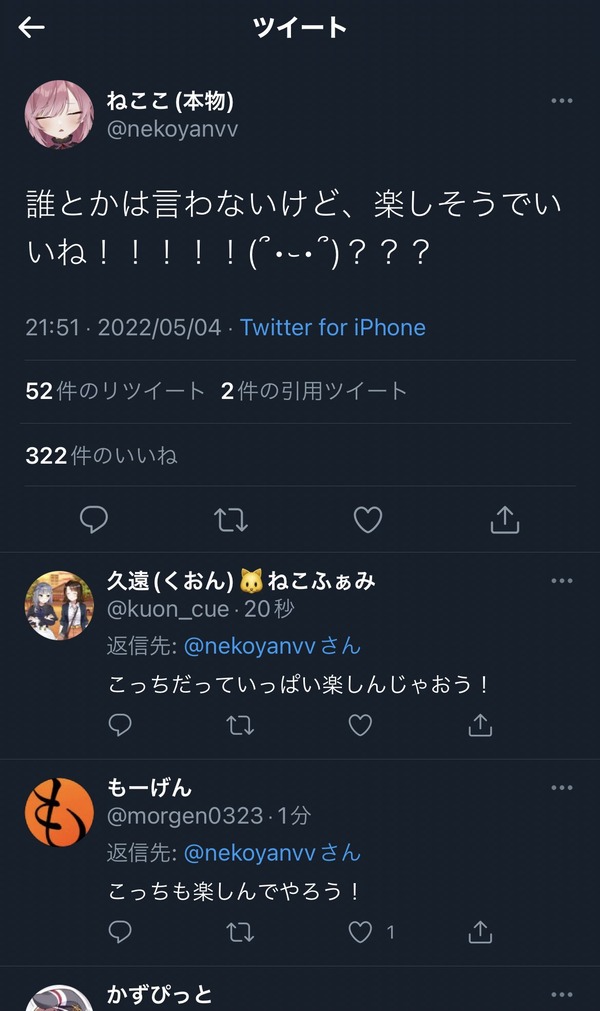600x1011 pixels.
Task: Open the Twitter for iPhone link
Action: click(333, 328)
